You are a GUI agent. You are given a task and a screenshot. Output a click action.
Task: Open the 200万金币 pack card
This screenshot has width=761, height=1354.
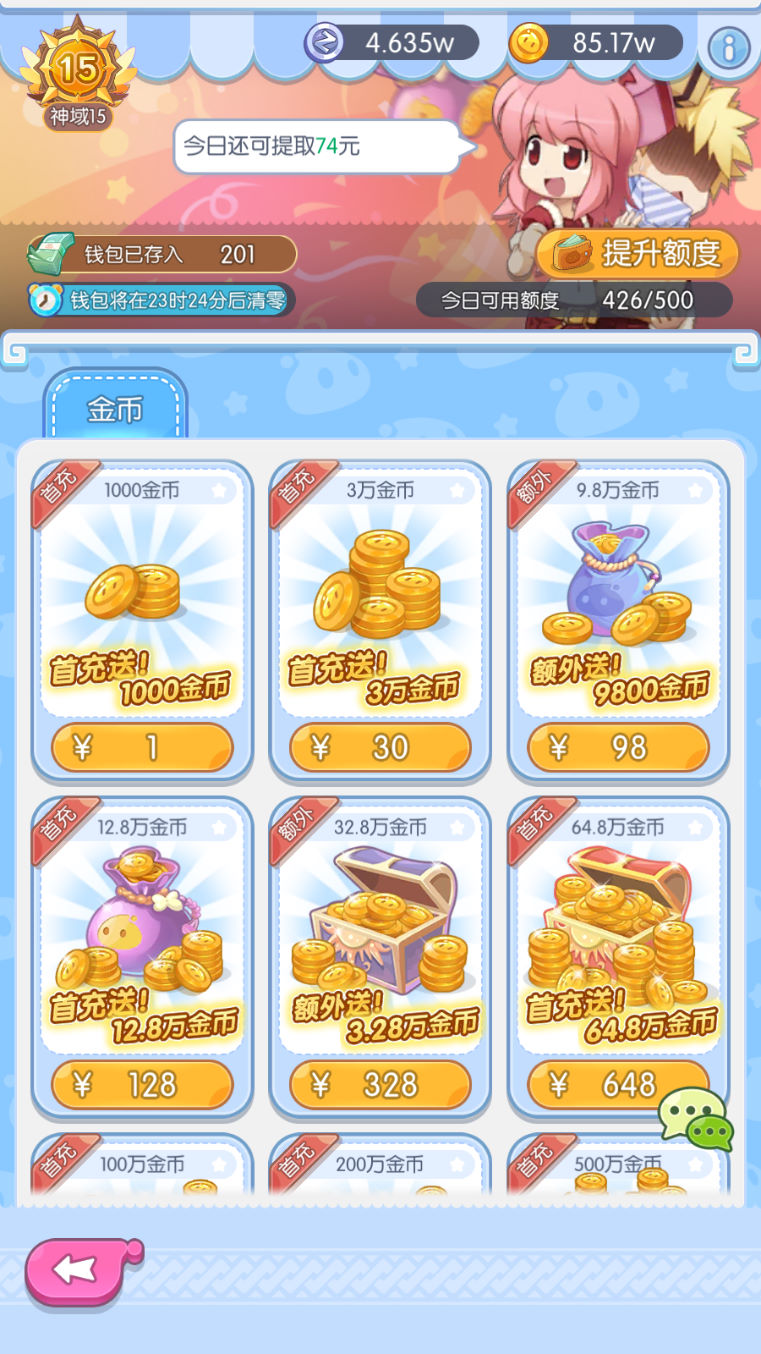380,1168
